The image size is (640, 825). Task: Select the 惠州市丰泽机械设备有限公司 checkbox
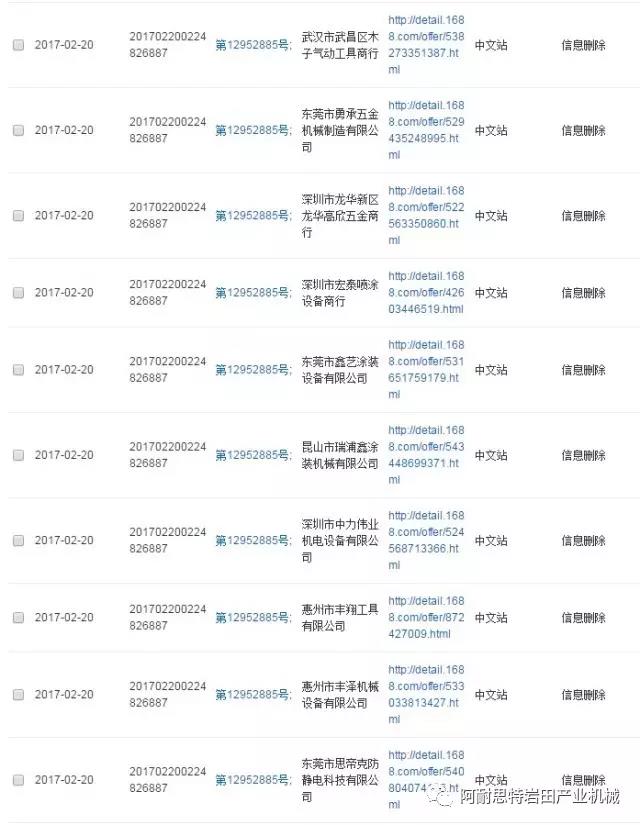18,695
